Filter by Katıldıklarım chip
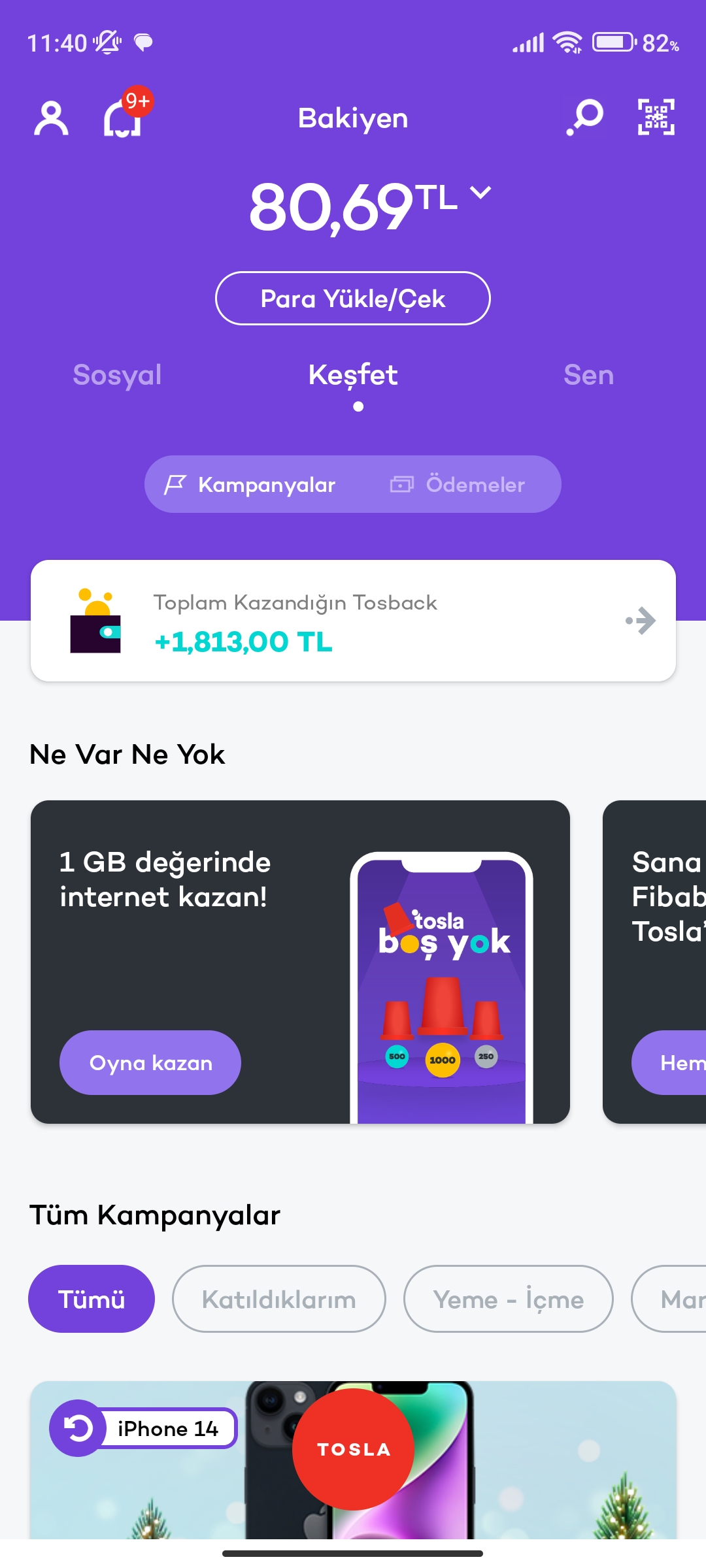The width and height of the screenshot is (706, 1568). click(278, 1299)
